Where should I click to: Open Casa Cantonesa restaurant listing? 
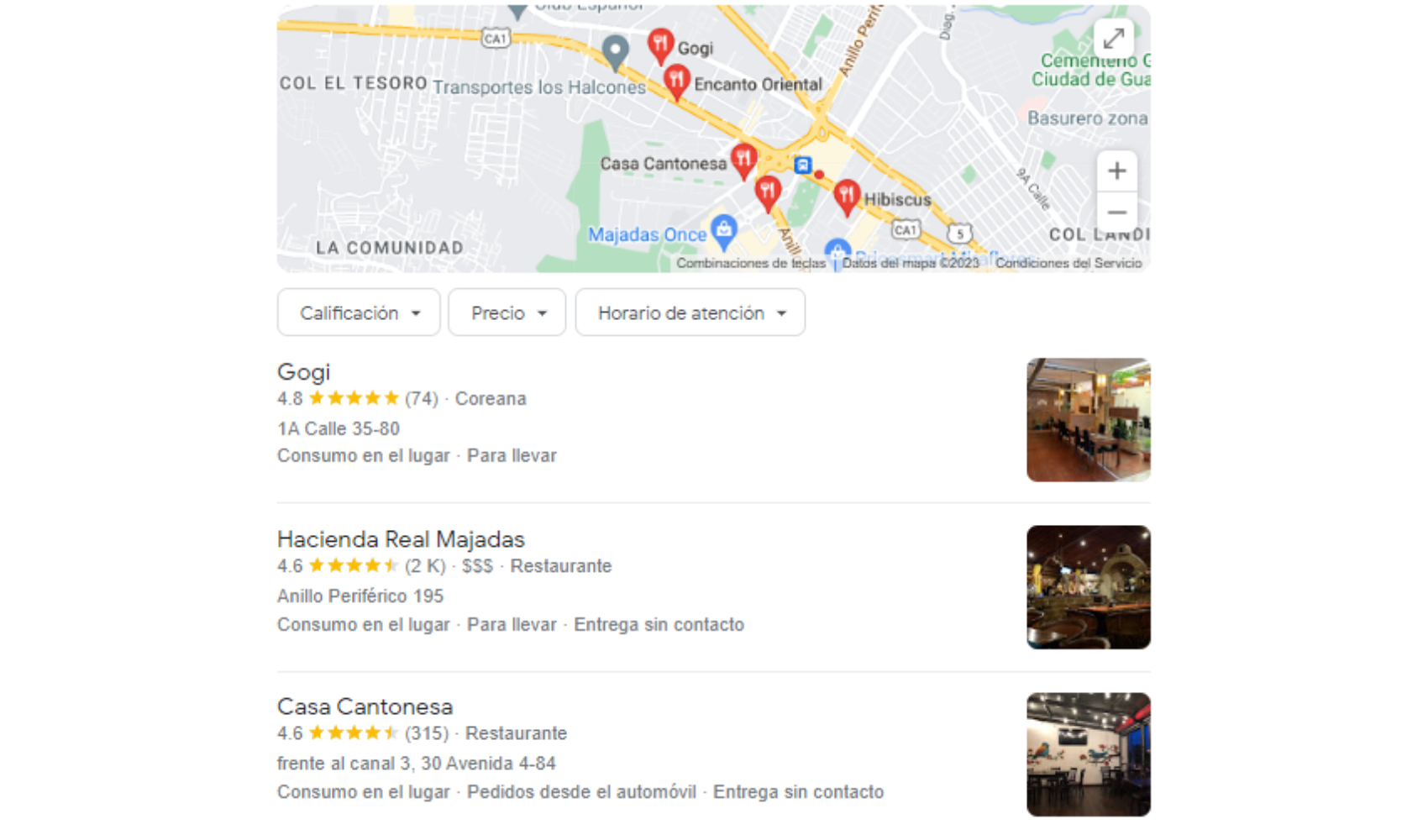[365, 706]
